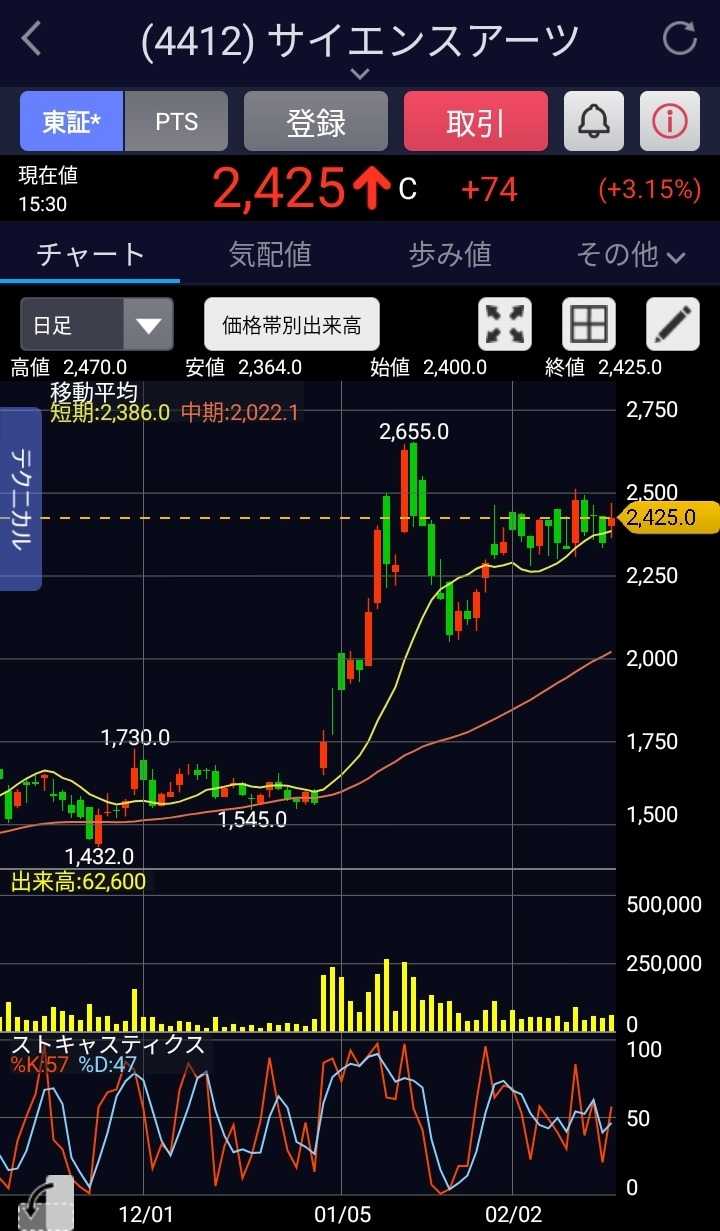
Task: Tap the 登録 button
Action: coord(316,122)
